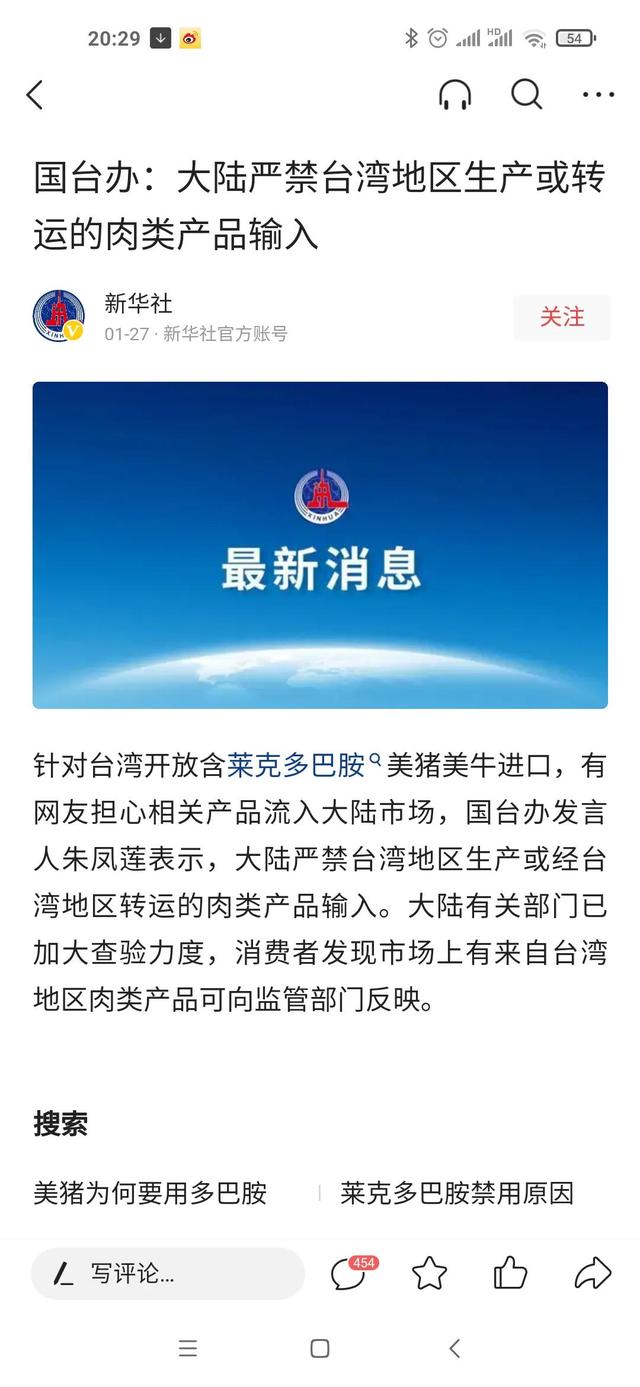View the 454 comments
Screen dimensions: 640x1387
click(x=350, y=1273)
